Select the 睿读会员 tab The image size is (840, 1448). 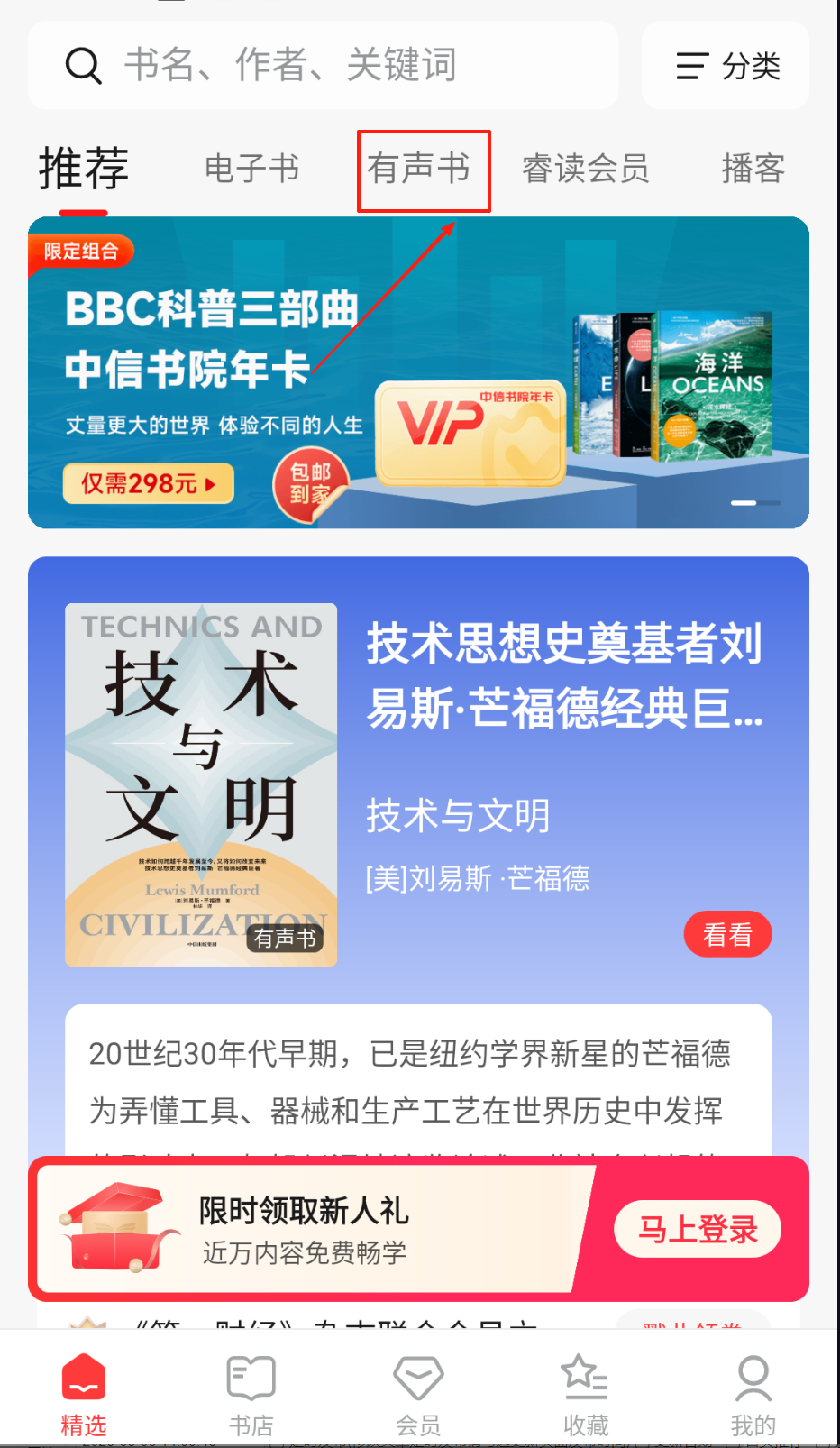click(586, 169)
